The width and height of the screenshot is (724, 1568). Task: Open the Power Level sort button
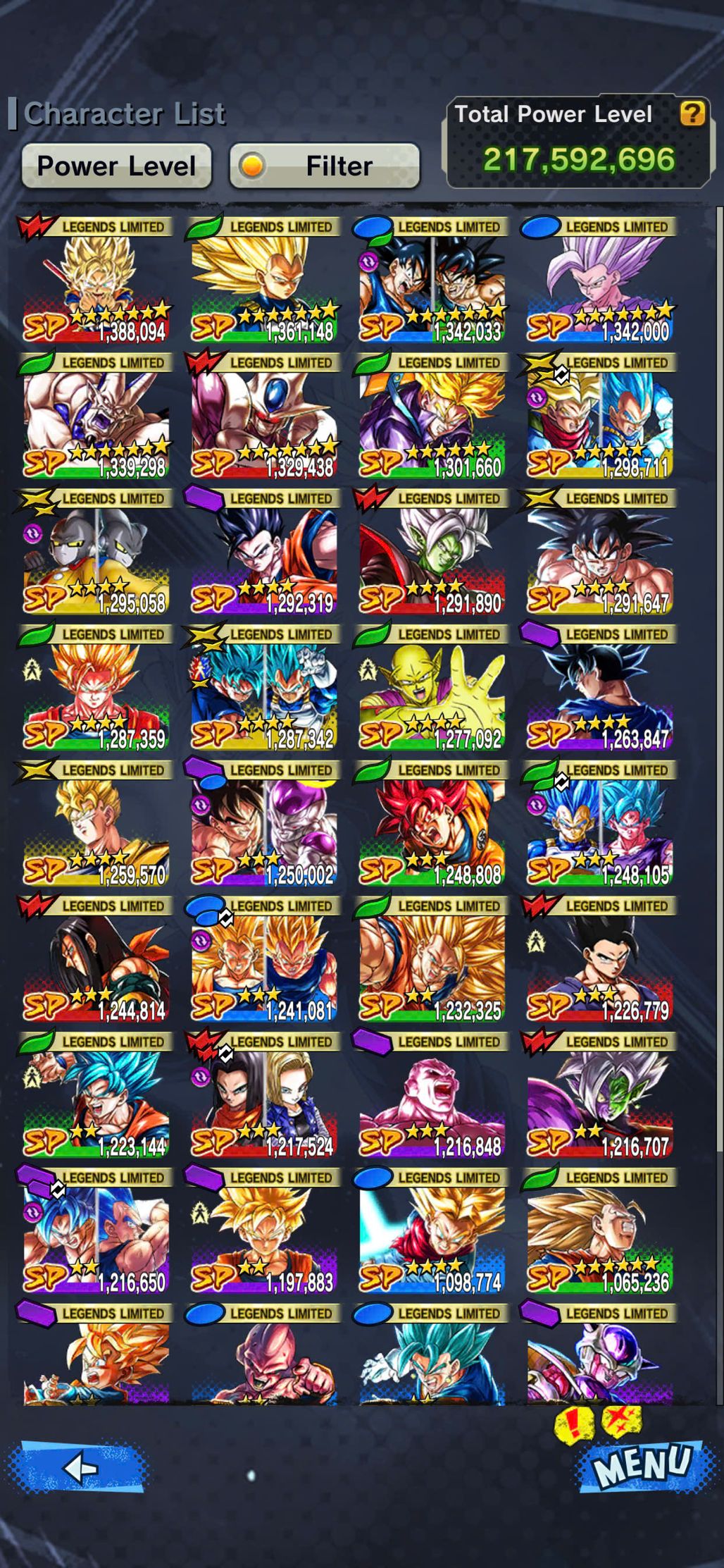point(116,166)
